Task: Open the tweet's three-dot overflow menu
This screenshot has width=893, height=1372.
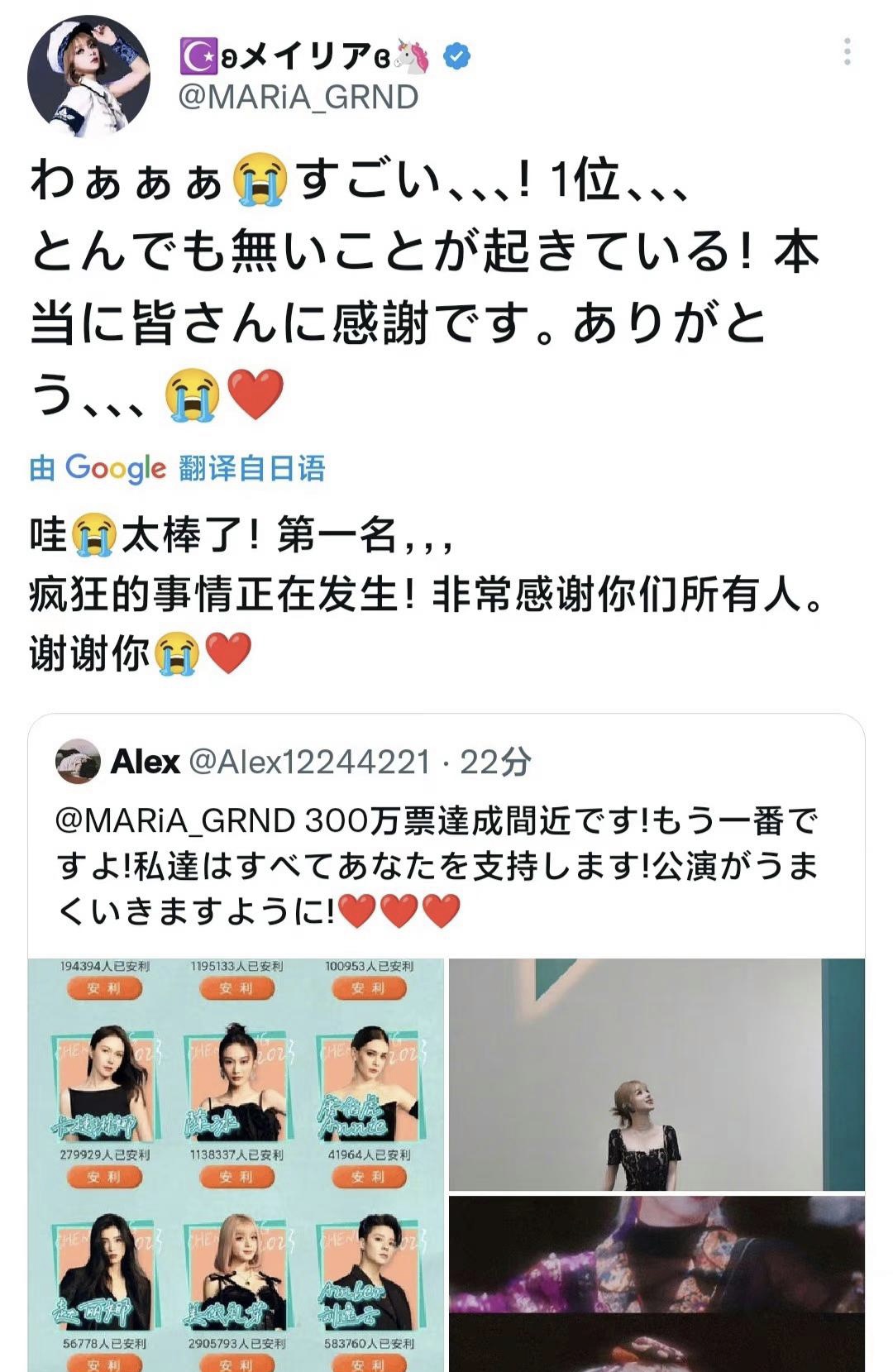Action: tap(847, 52)
